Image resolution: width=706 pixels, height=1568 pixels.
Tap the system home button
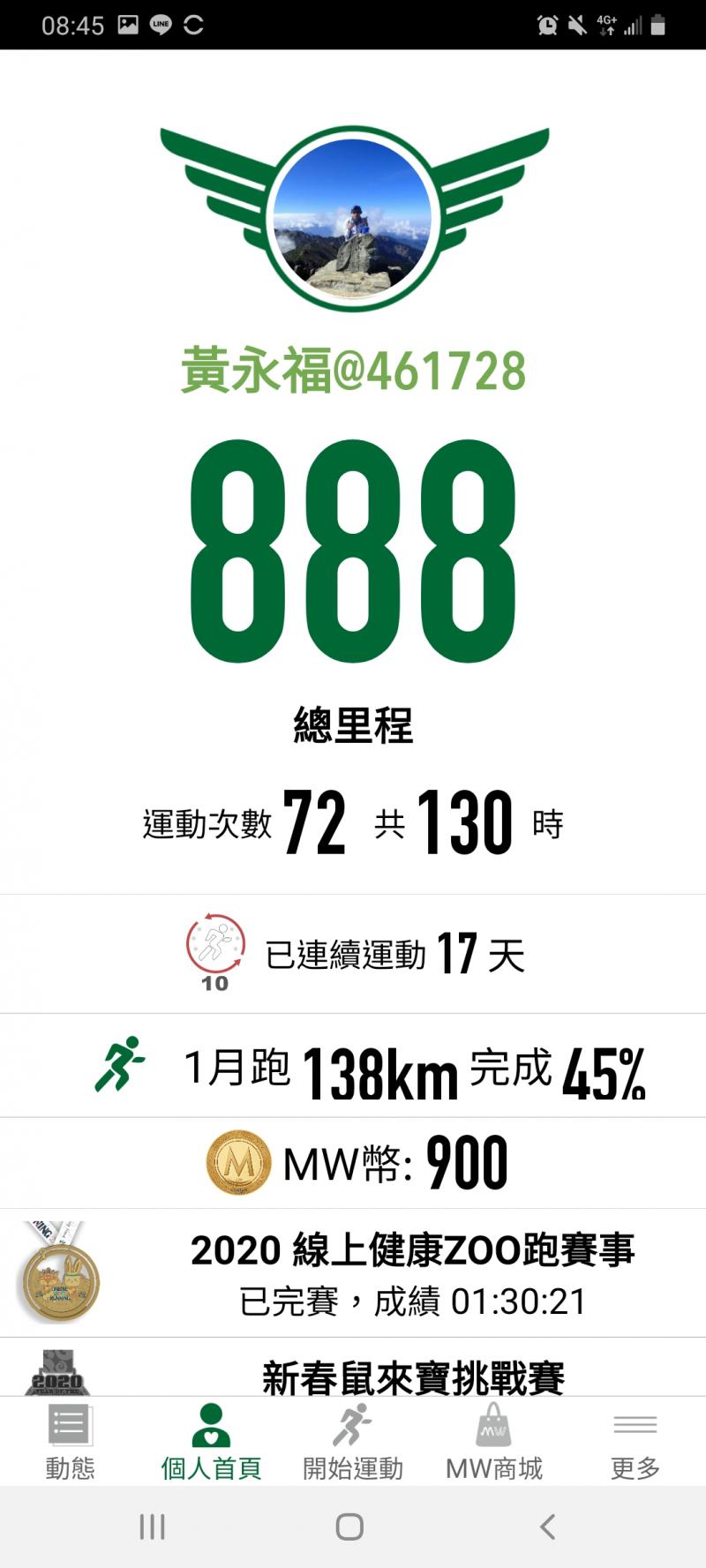(350, 1527)
